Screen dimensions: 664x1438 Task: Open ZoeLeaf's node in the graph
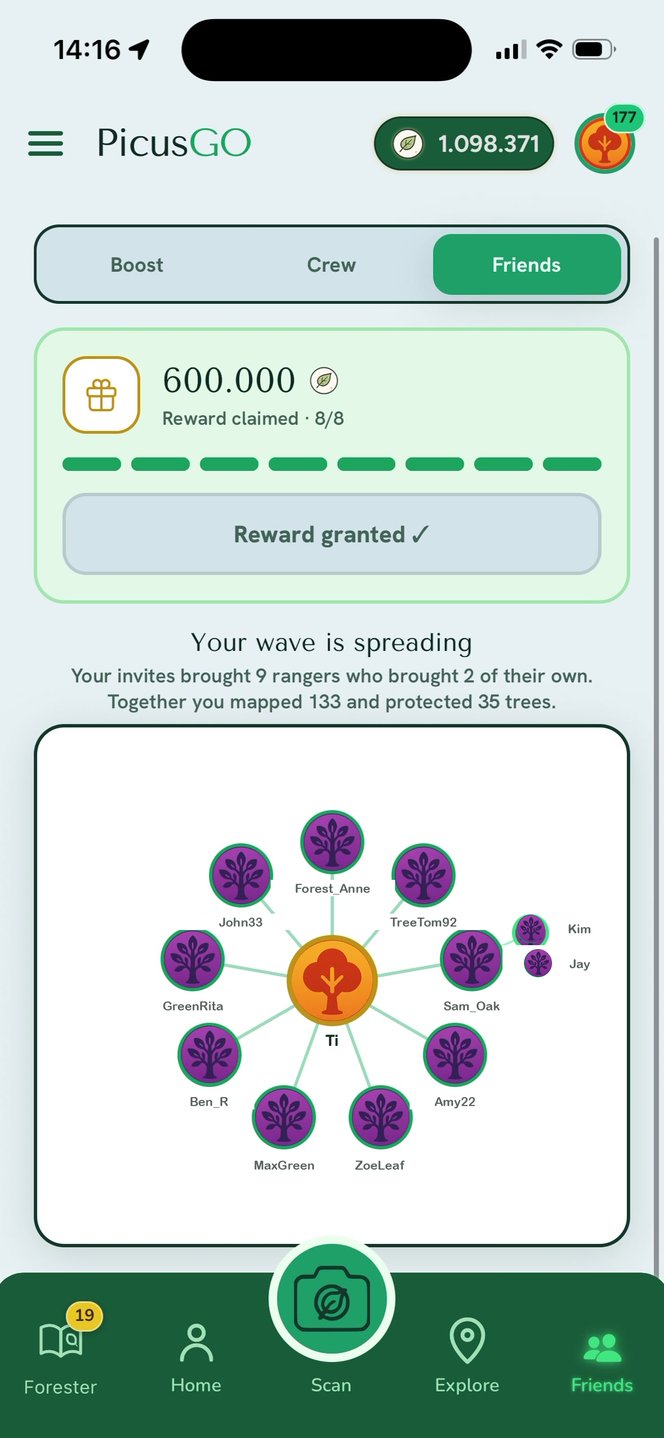tap(380, 1118)
